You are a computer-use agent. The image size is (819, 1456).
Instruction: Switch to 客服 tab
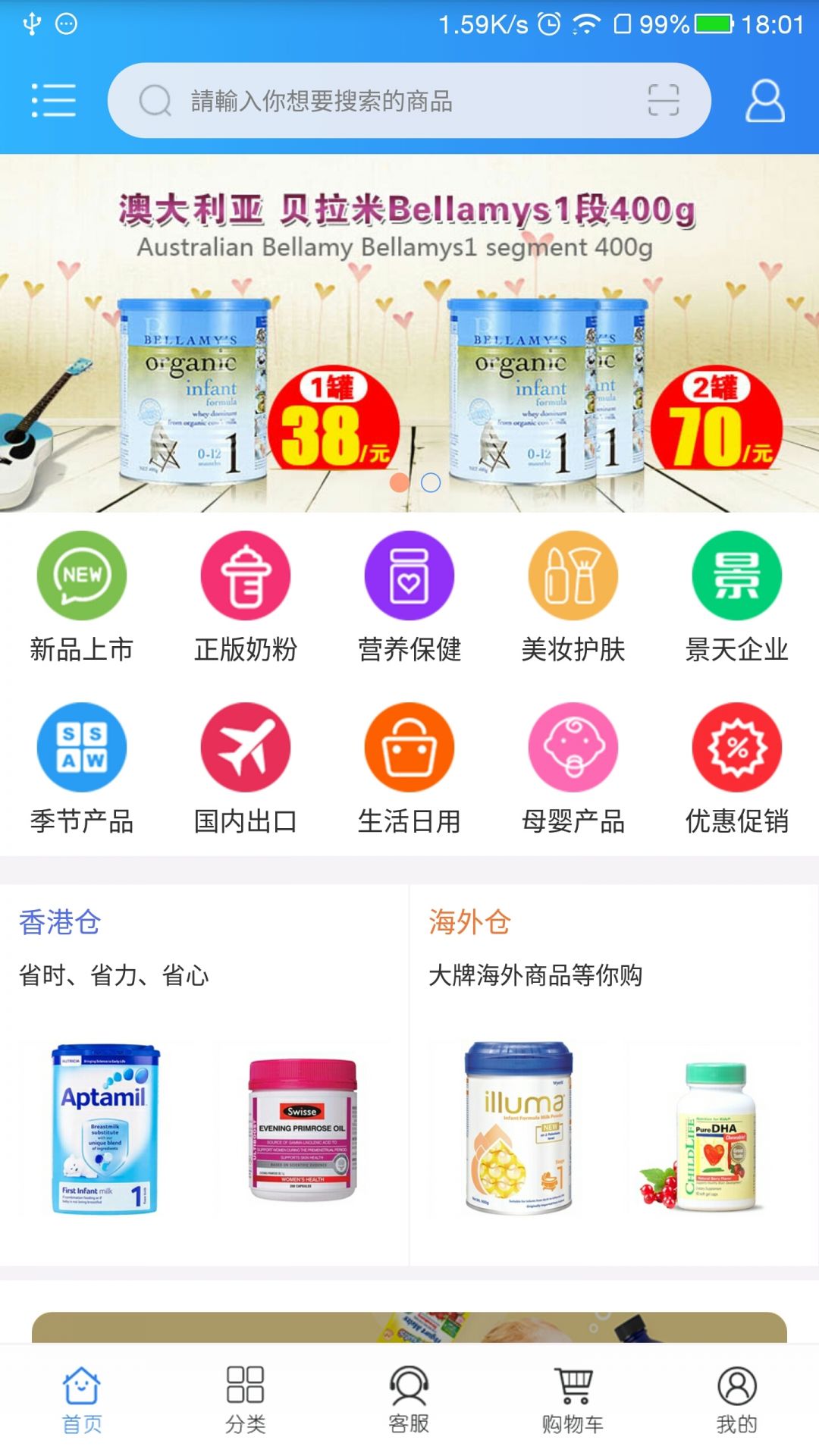(x=409, y=1400)
